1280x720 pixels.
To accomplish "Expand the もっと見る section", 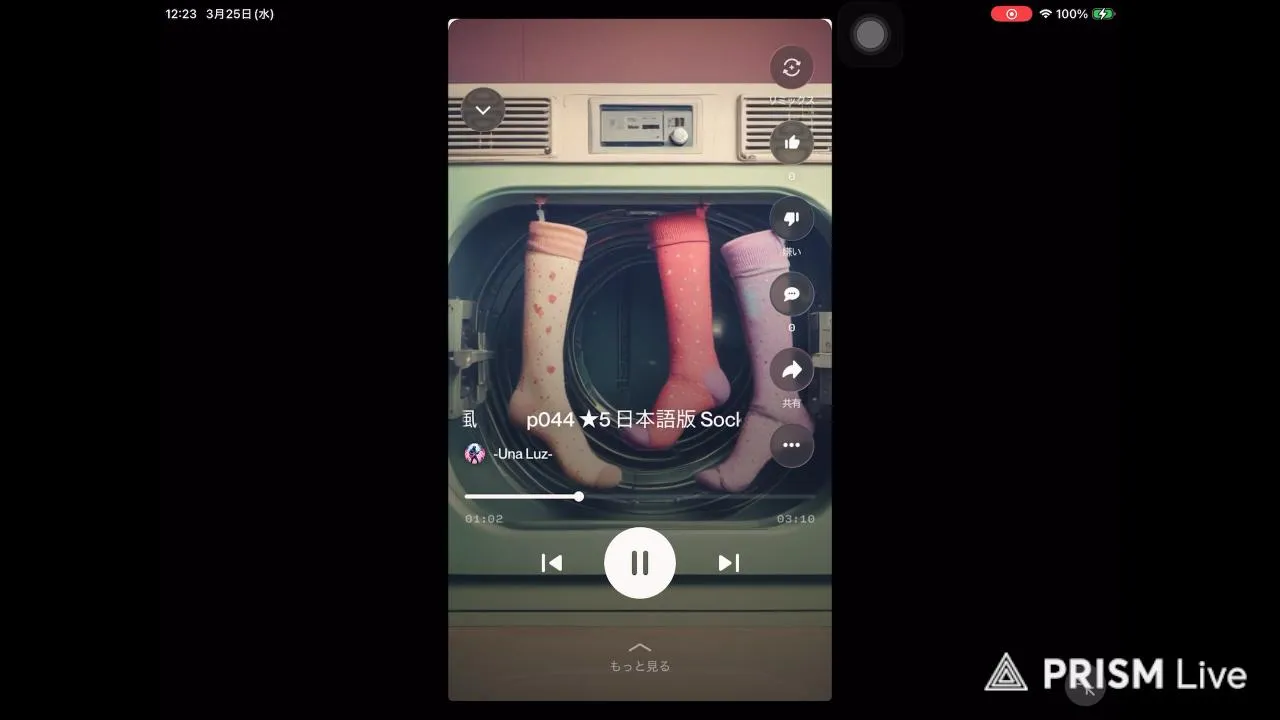I will point(640,658).
